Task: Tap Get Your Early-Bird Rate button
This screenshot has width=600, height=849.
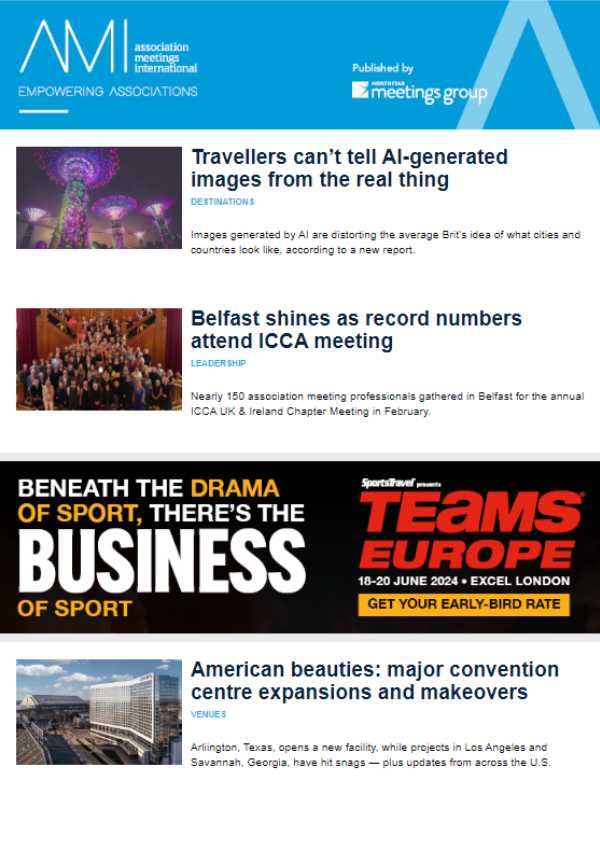Action: pyautogui.click(x=463, y=604)
